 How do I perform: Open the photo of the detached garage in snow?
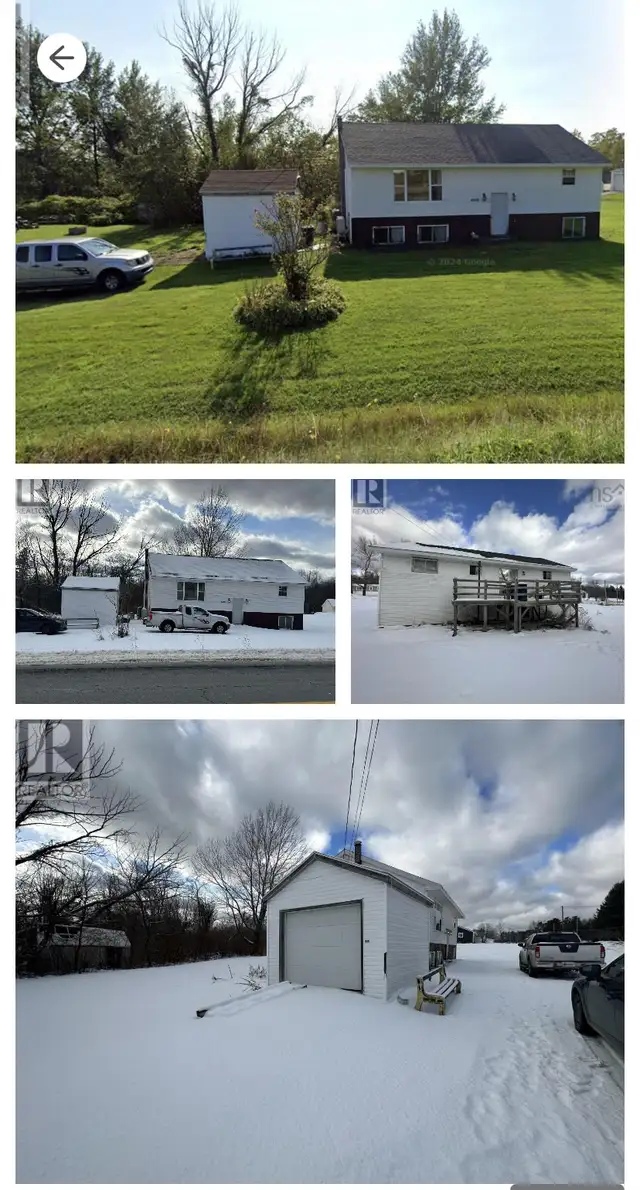[320, 951]
